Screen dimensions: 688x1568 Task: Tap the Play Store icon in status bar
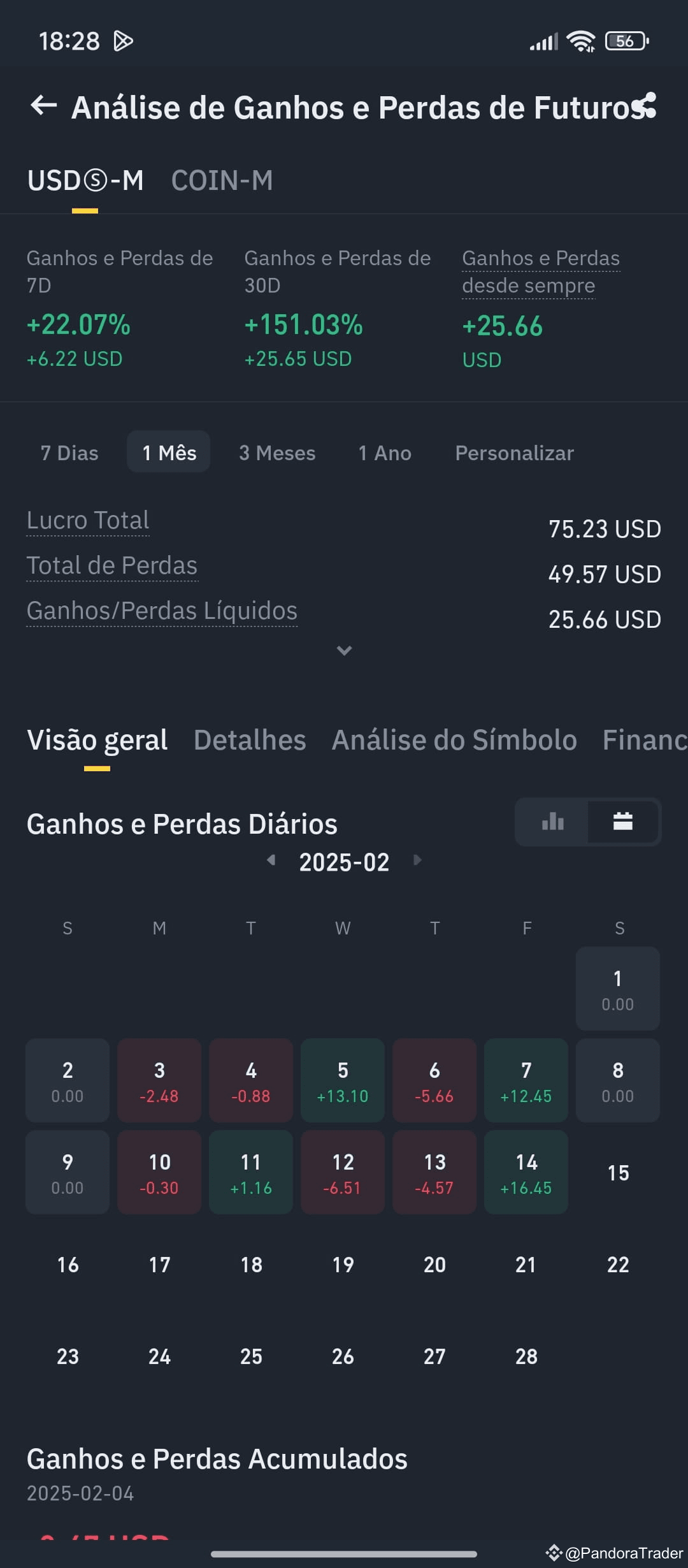123,40
